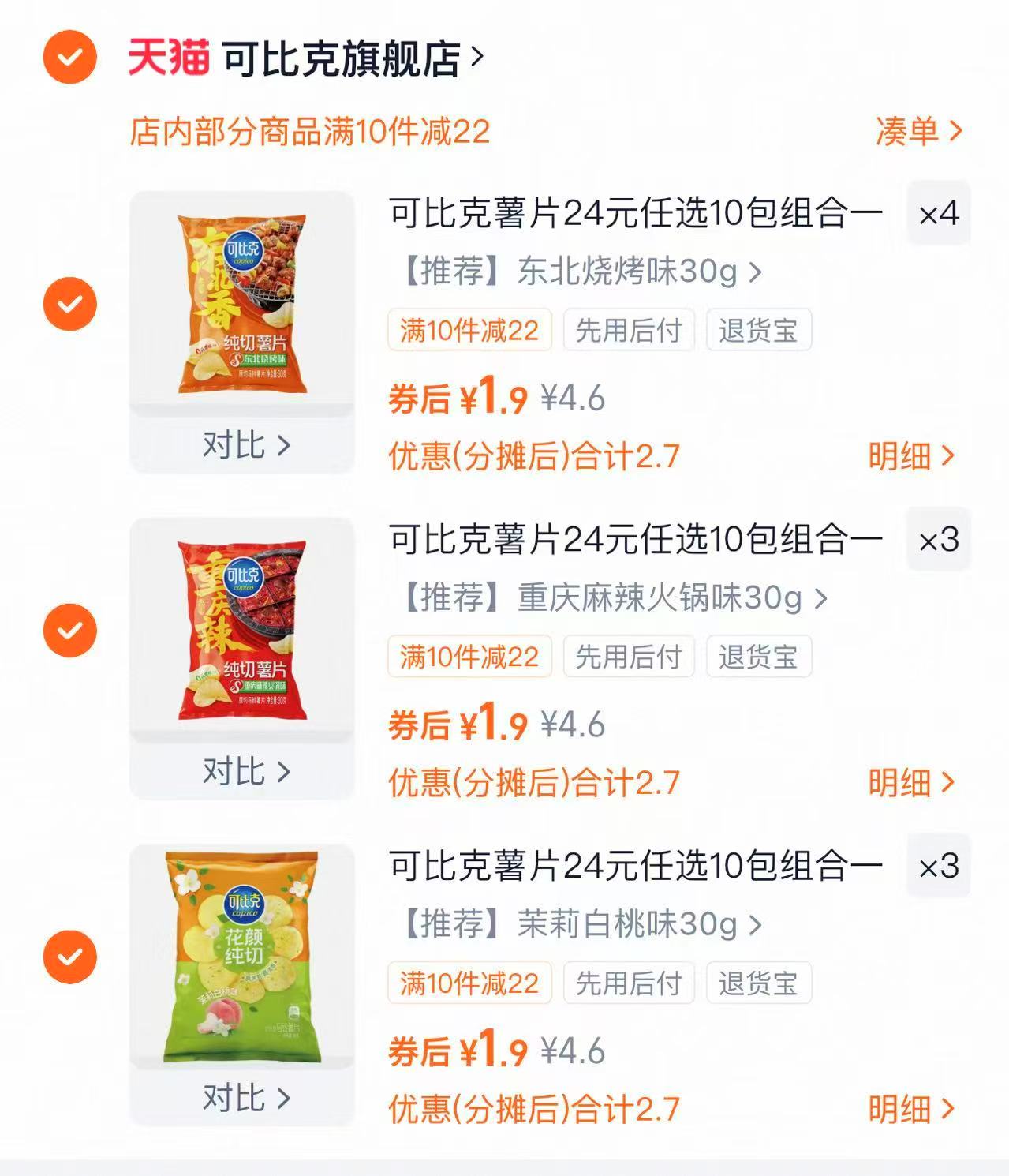This screenshot has width=1009, height=1176.
Task: Deselect the 重庆麻辣火锅味 product checkbox
Action: pos(70,629)
